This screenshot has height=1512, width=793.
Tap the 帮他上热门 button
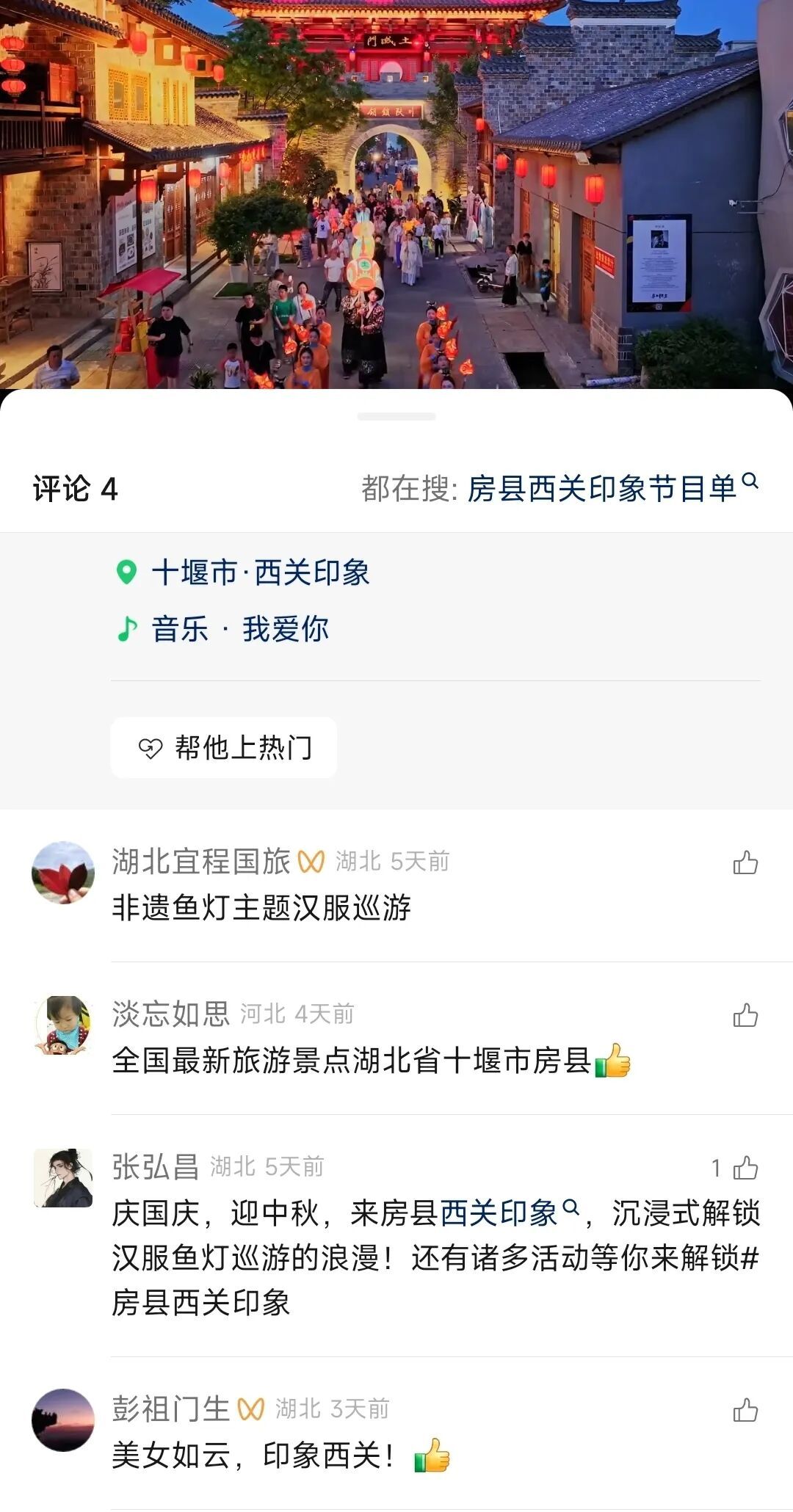[224, 748]
